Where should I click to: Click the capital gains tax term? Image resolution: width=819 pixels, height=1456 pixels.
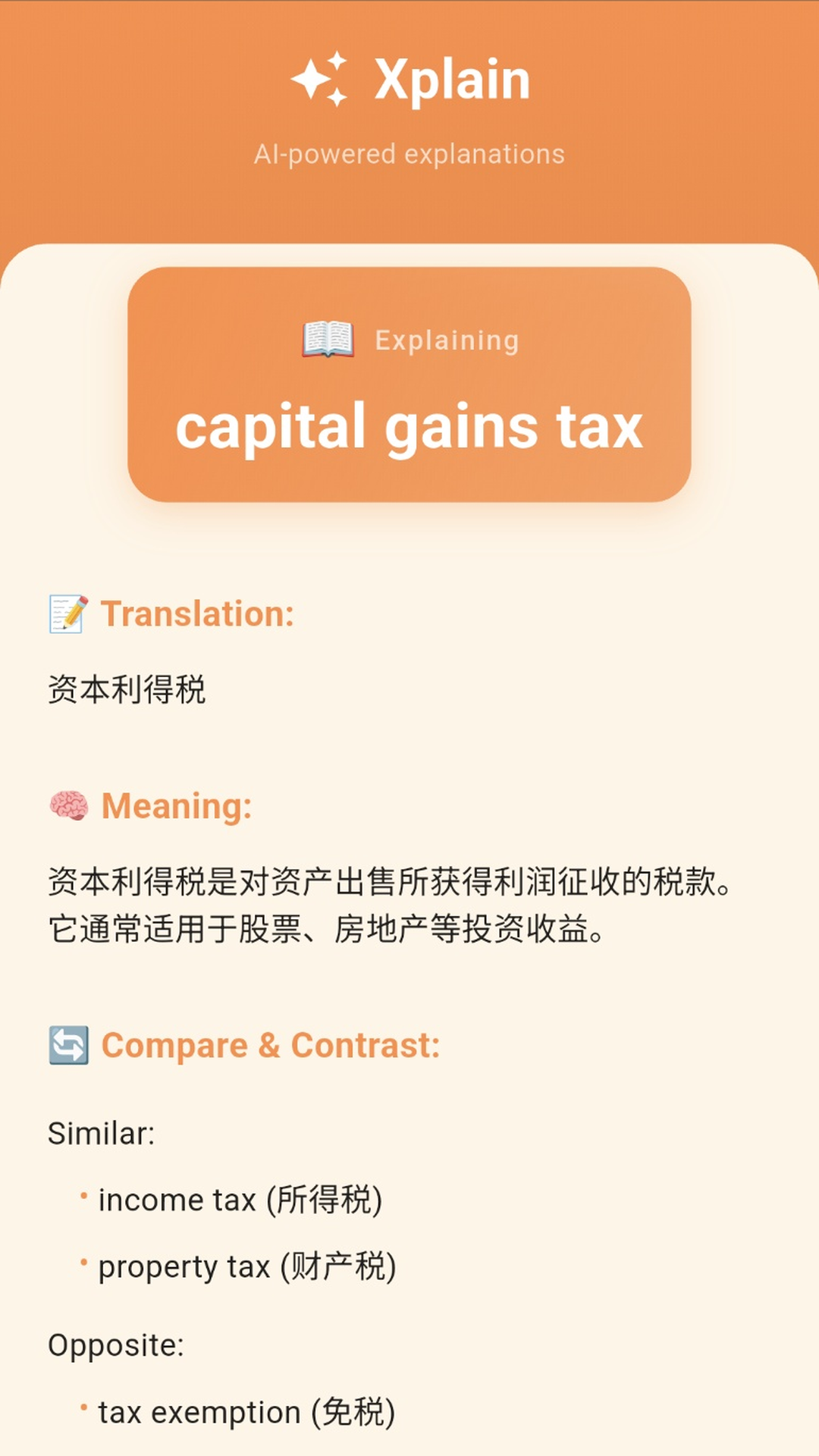coord(409,427)
